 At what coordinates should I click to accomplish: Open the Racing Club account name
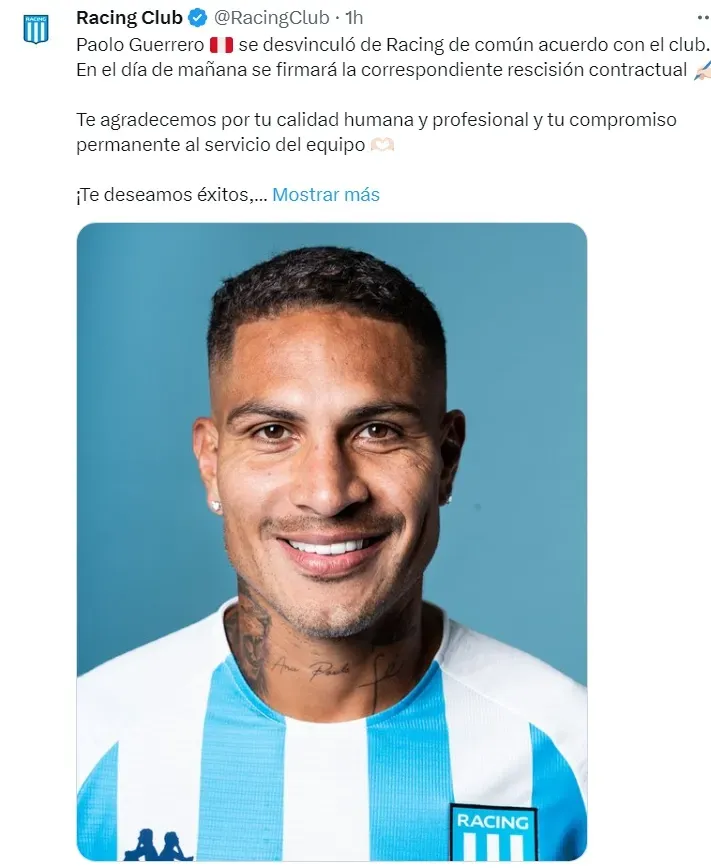point(129,18)
